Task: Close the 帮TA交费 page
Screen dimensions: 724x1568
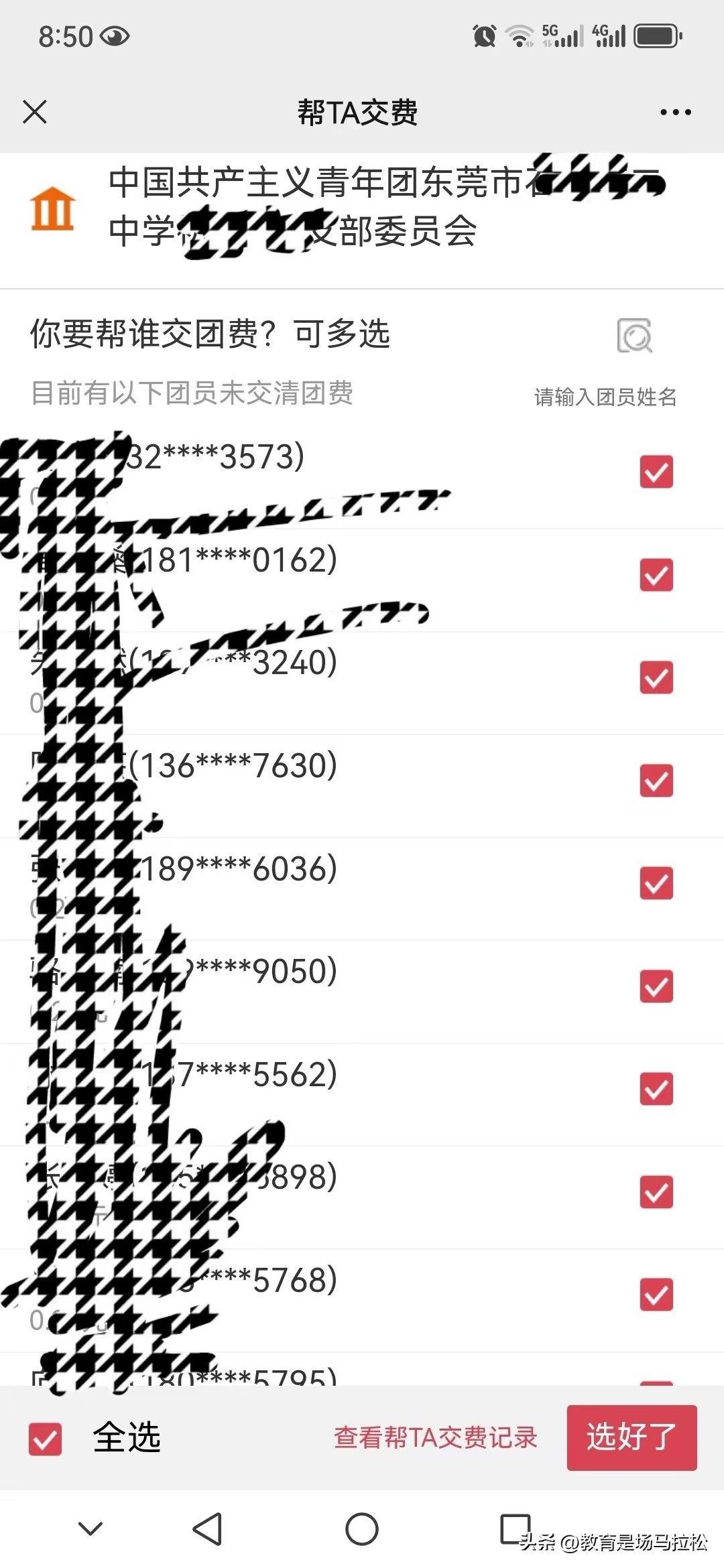Action: point(35,112)
